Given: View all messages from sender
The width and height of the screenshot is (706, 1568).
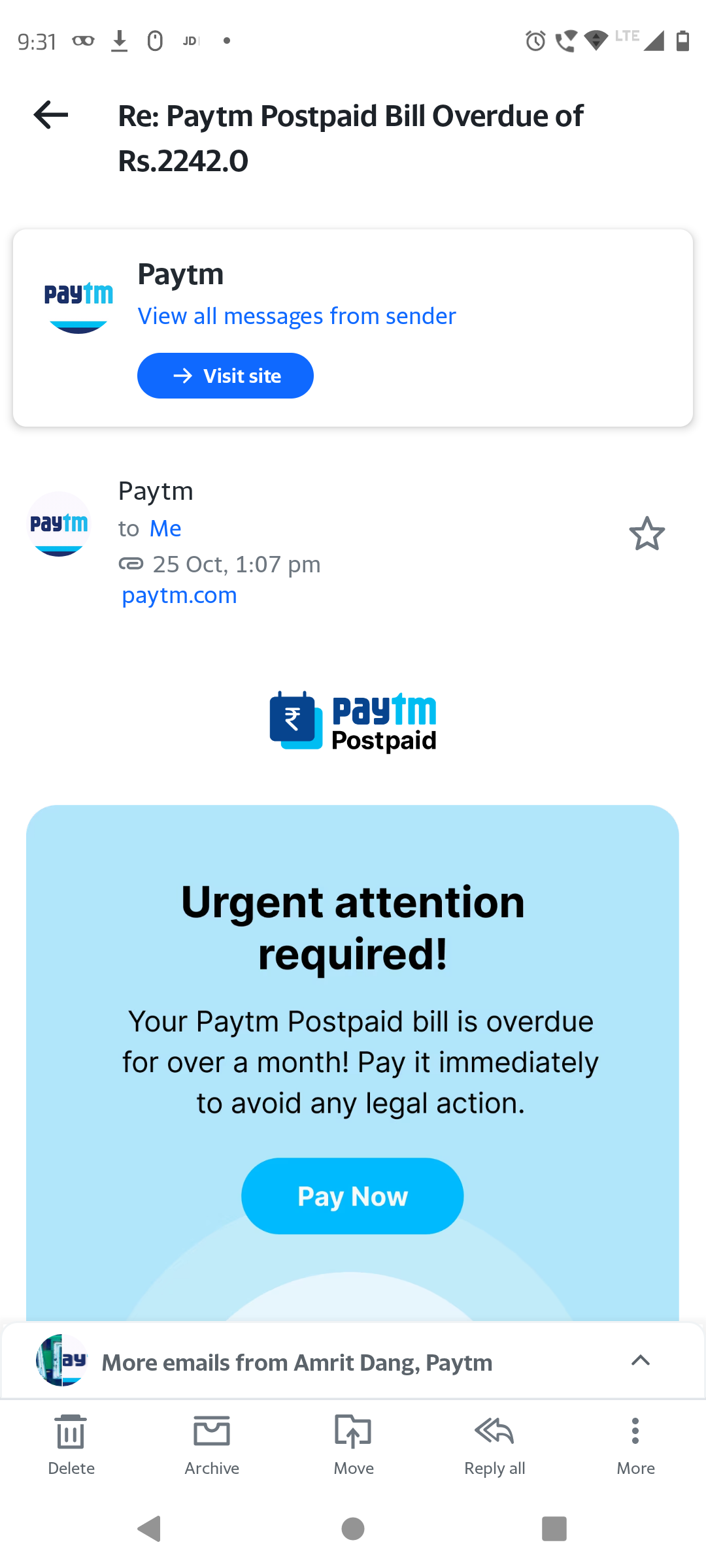Looking at the screenshot, I should point(296,316).
